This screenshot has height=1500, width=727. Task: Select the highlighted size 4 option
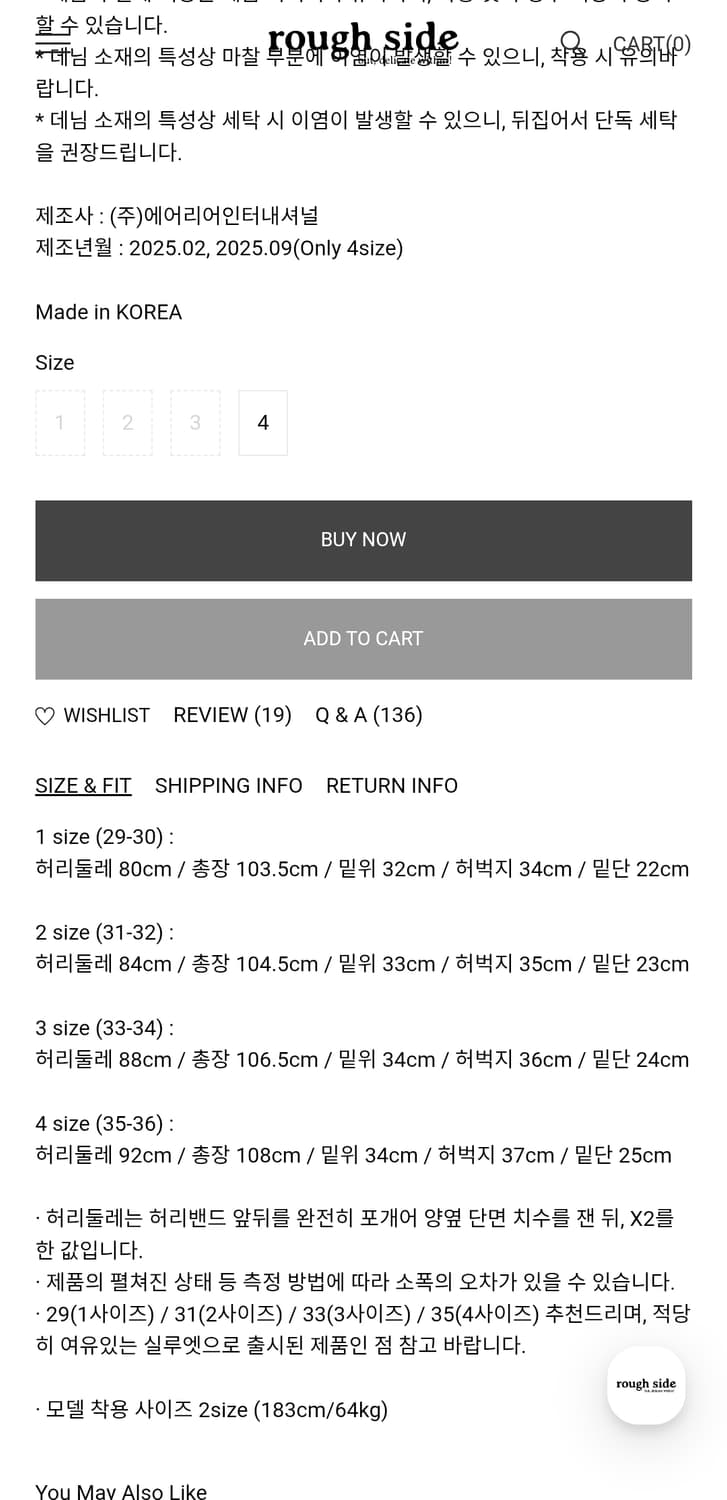[x=262, y=422]
